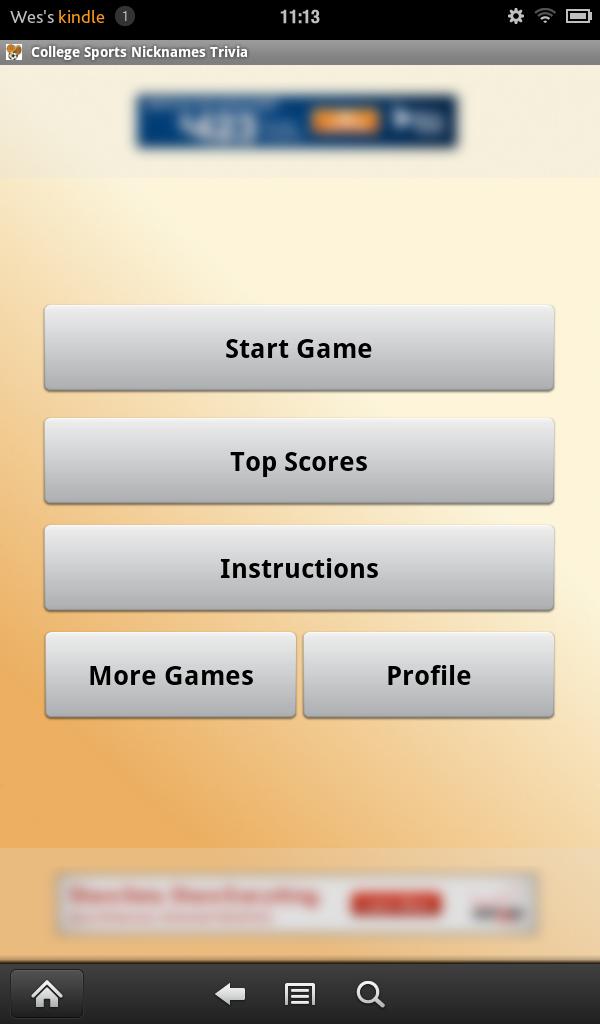Open your Profile

[428, 675]
